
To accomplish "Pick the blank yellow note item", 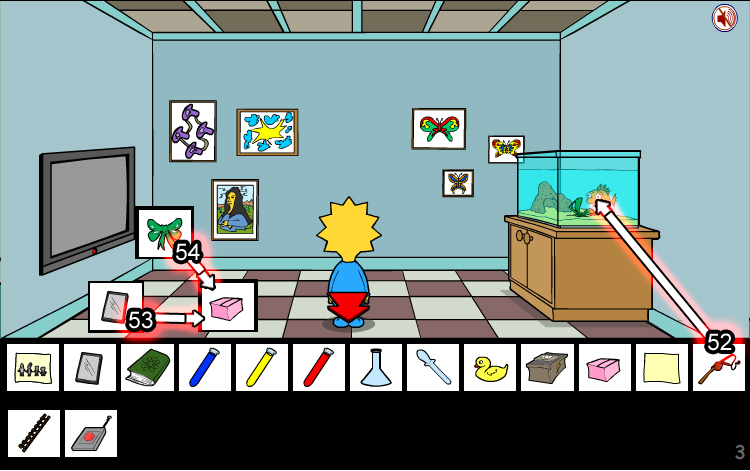I will tap(661, 368).
